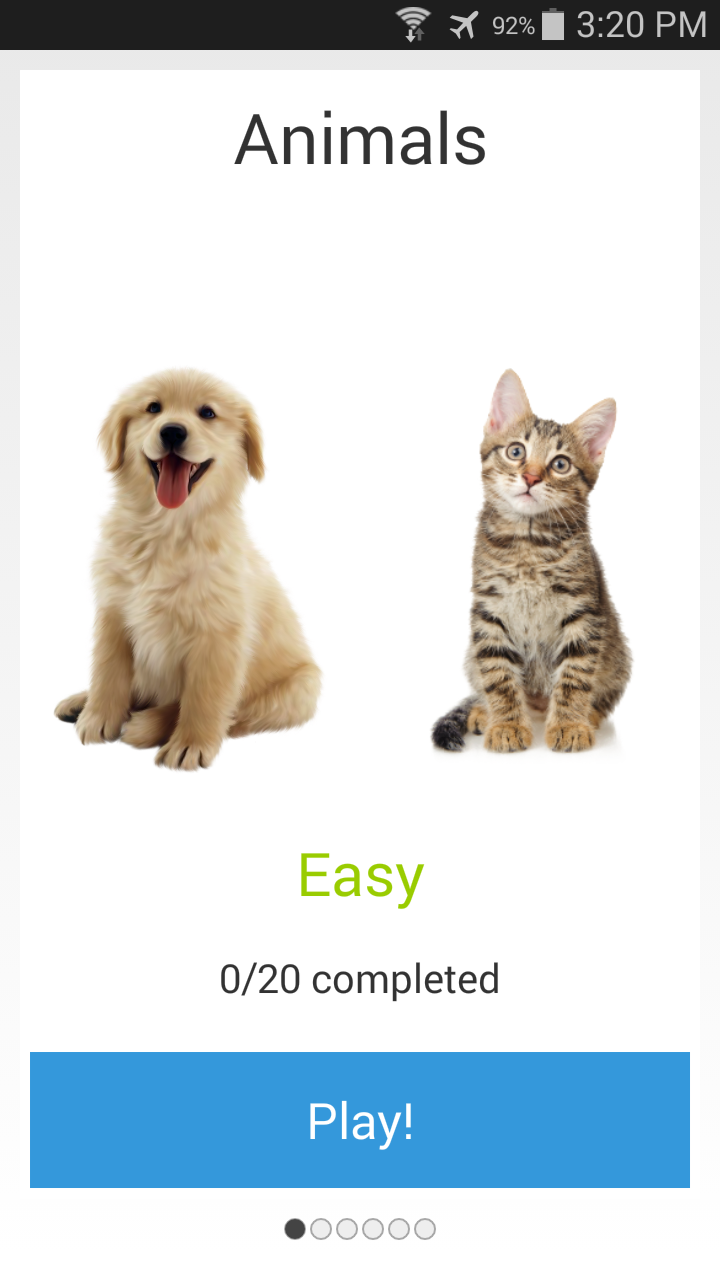Jump to the last page indicator dot
This screenshot has width=720, height=1280.
(x=425, y=1229)
